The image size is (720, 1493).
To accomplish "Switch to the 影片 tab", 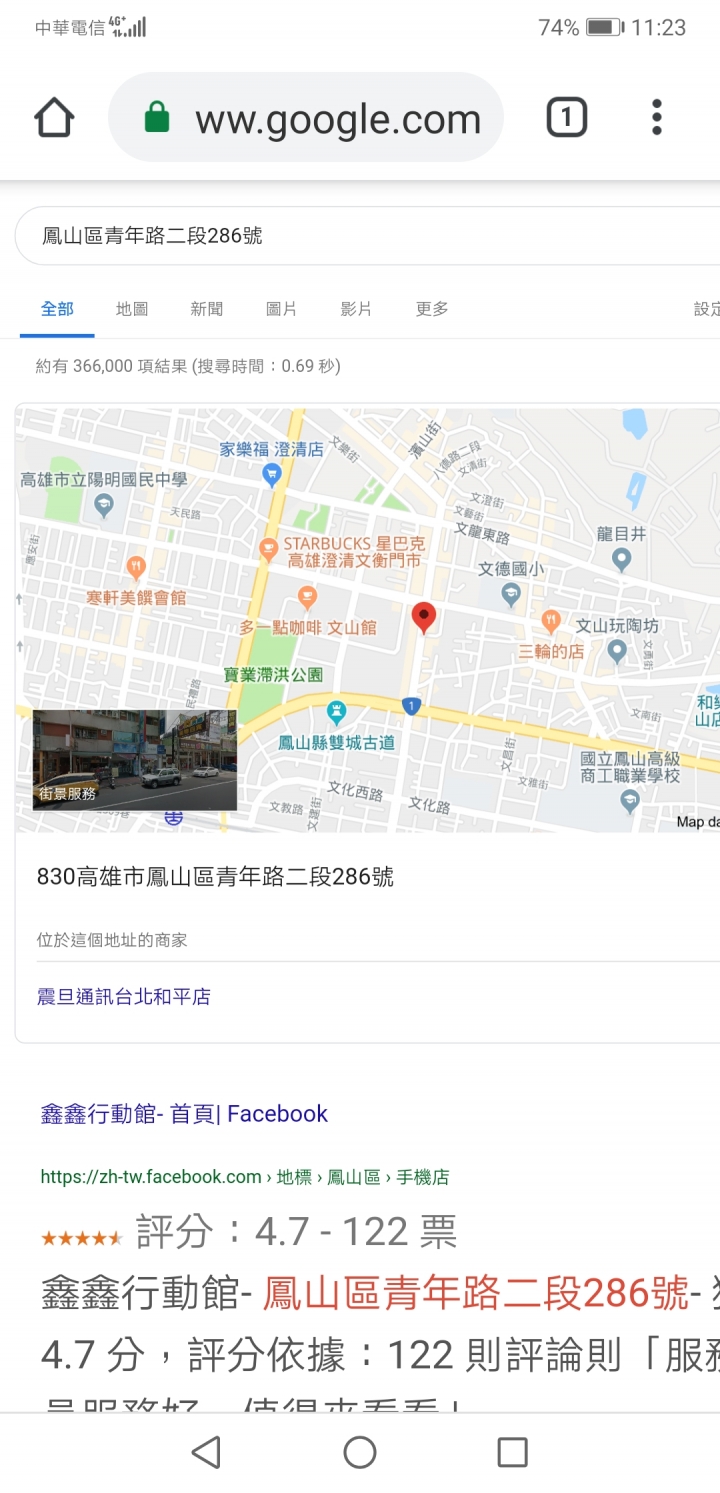I will pyautogui.click(x=356, y=309).
